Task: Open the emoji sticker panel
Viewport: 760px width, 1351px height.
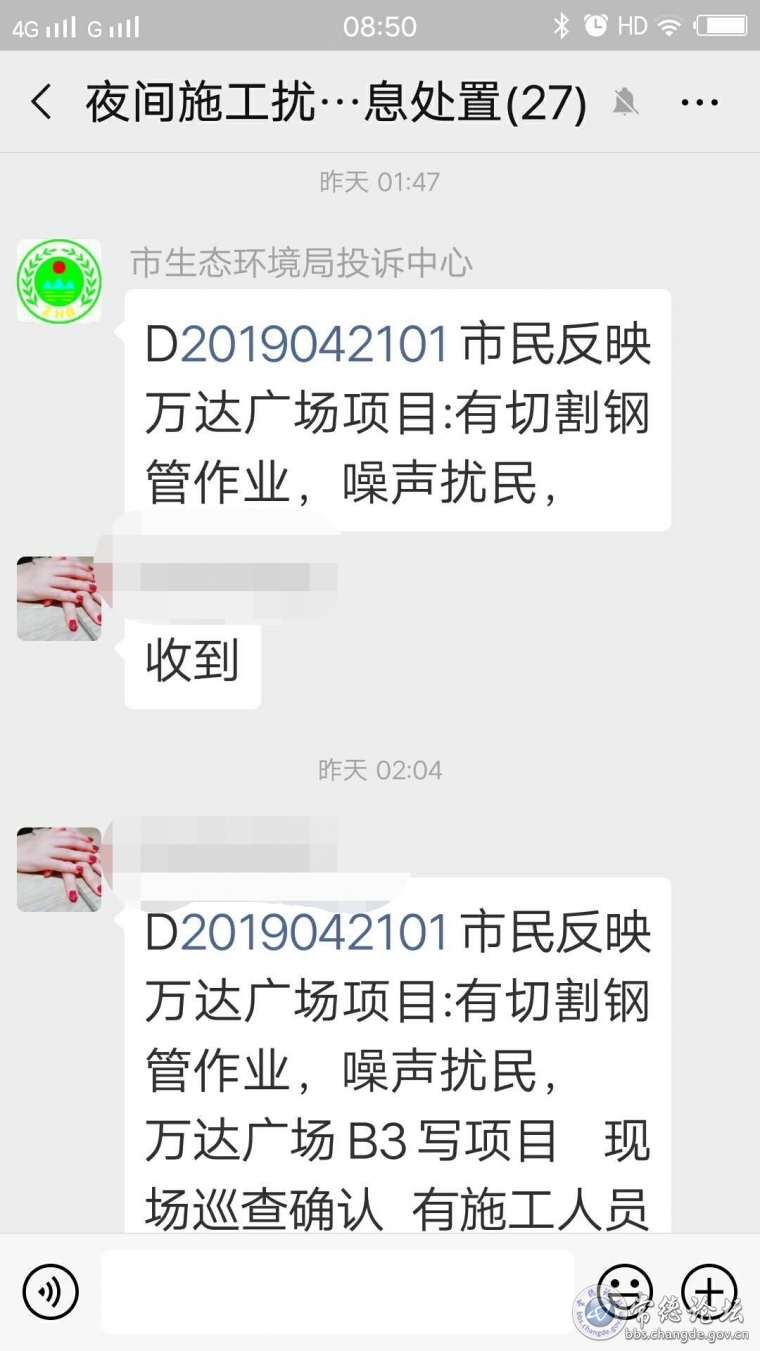Action: point(625,1290)
